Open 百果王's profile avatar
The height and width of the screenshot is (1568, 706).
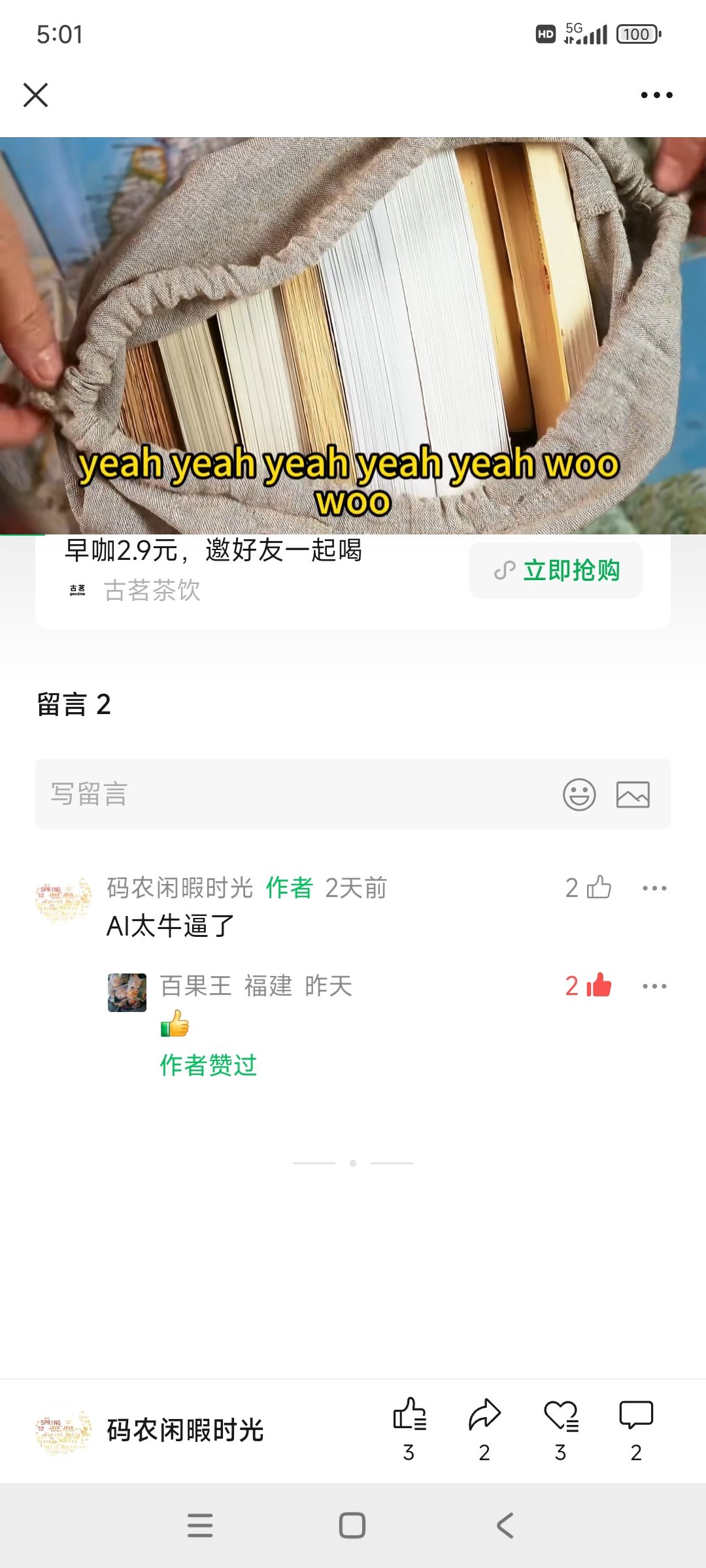127,992
